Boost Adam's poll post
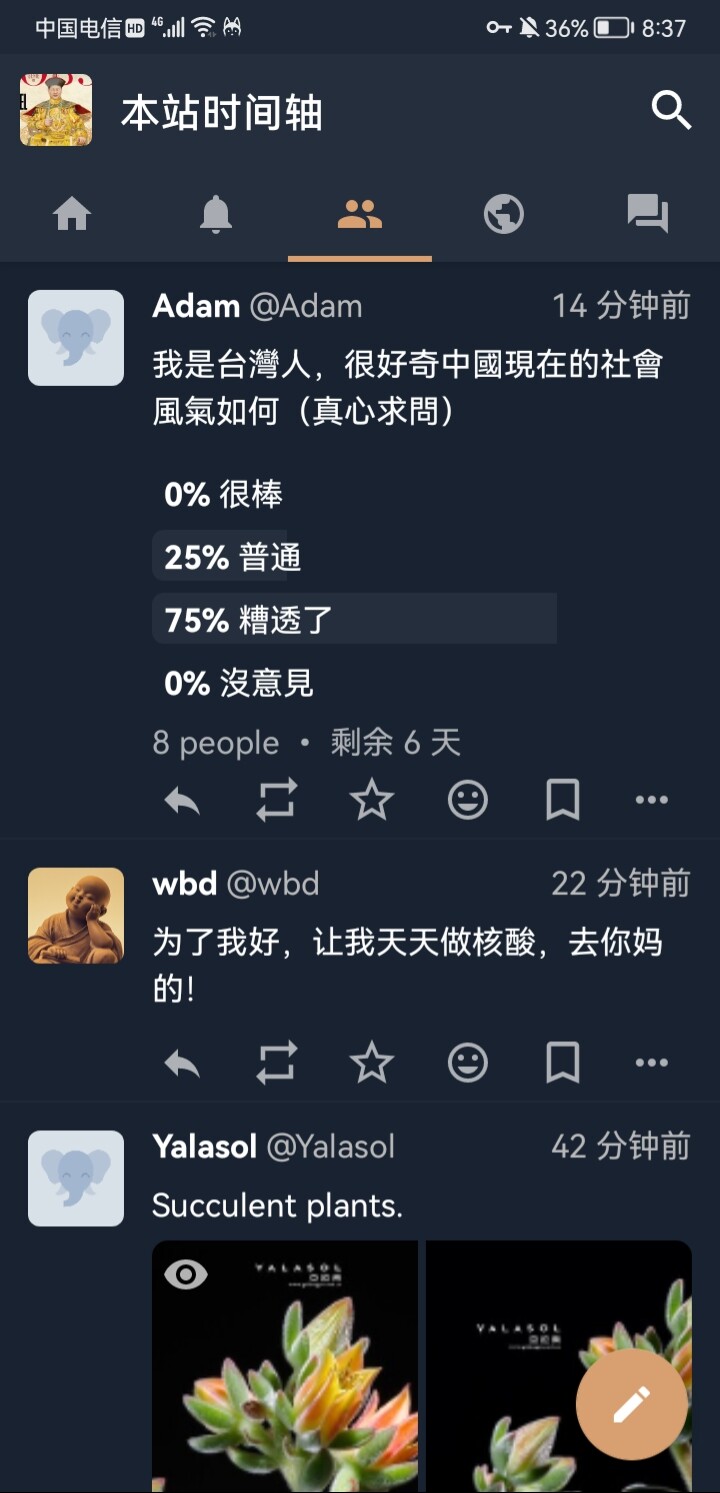720x1493 pixels. 277,800
